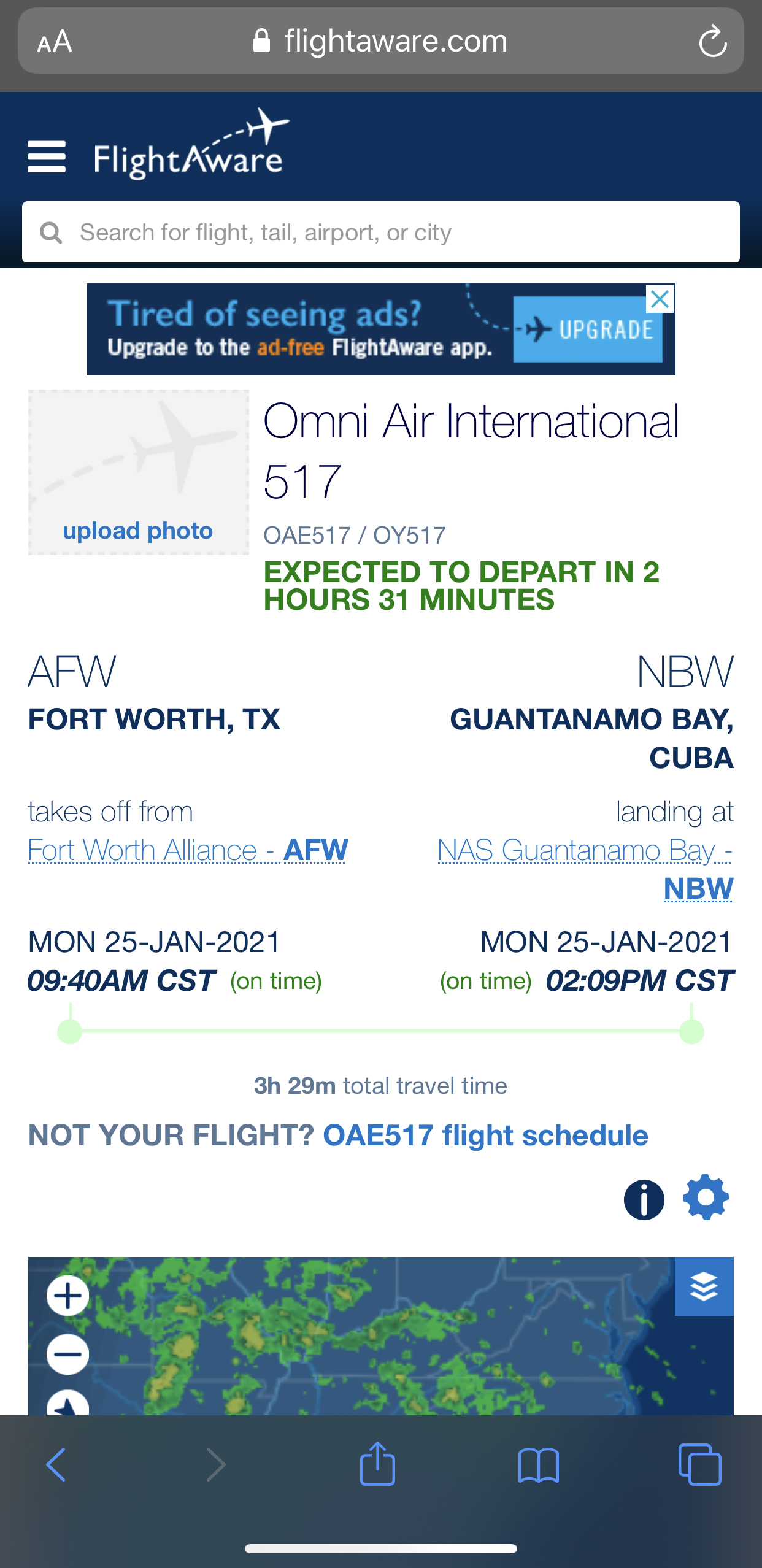This screenshot has width=762, height=1568.
Task: Share this page
Action: 377,1464
